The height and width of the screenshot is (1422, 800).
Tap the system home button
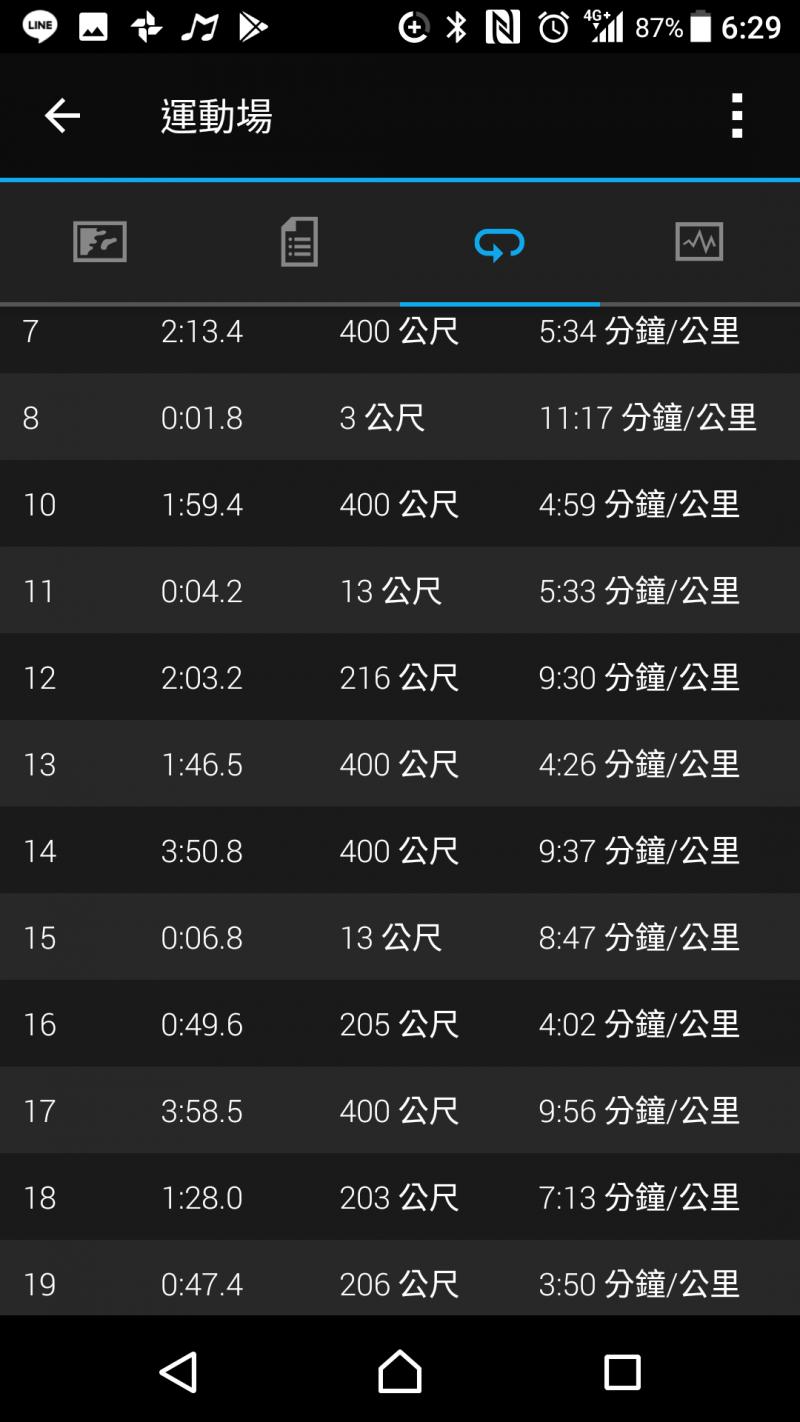pyautogui.click(x=400, y=1372)
